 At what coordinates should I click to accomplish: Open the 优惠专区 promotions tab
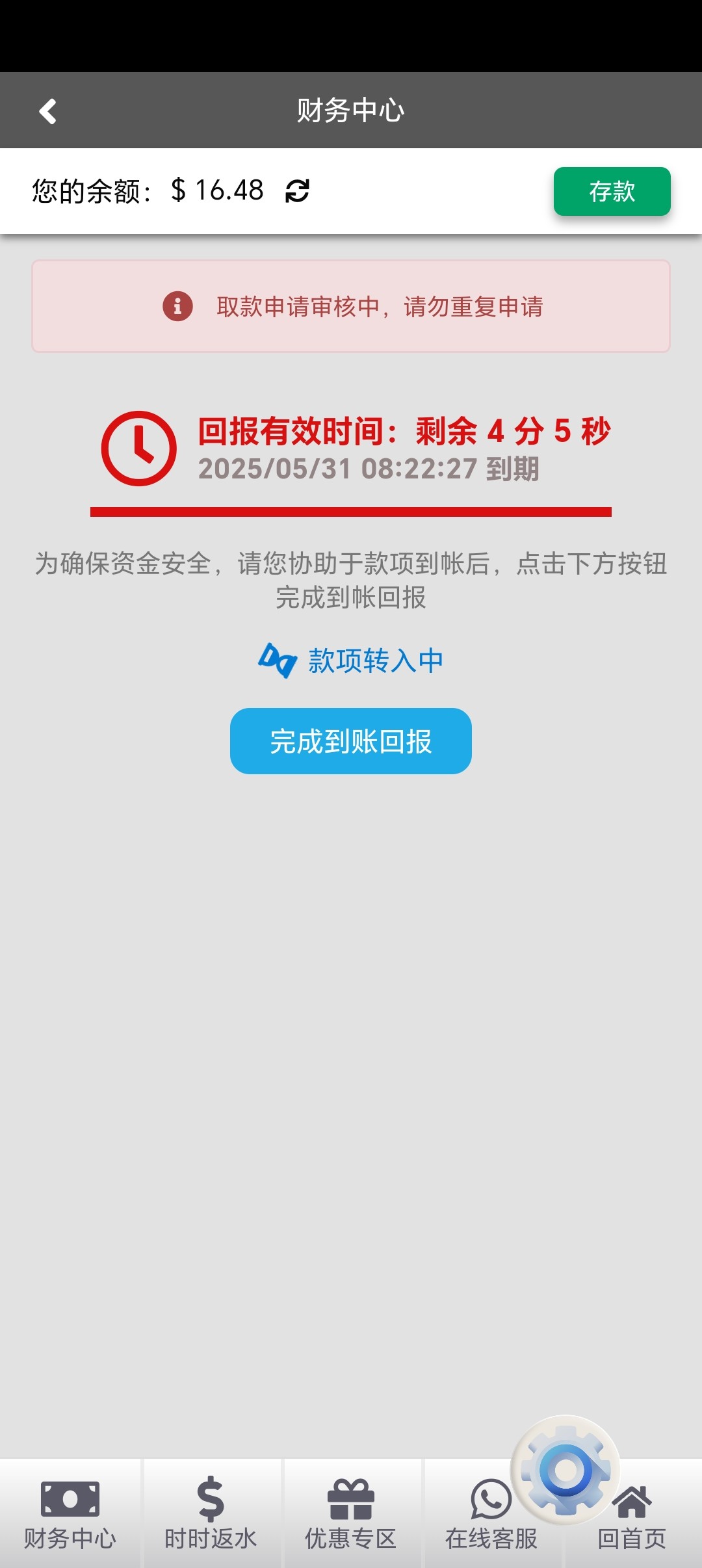click(x=350, y=1513)
